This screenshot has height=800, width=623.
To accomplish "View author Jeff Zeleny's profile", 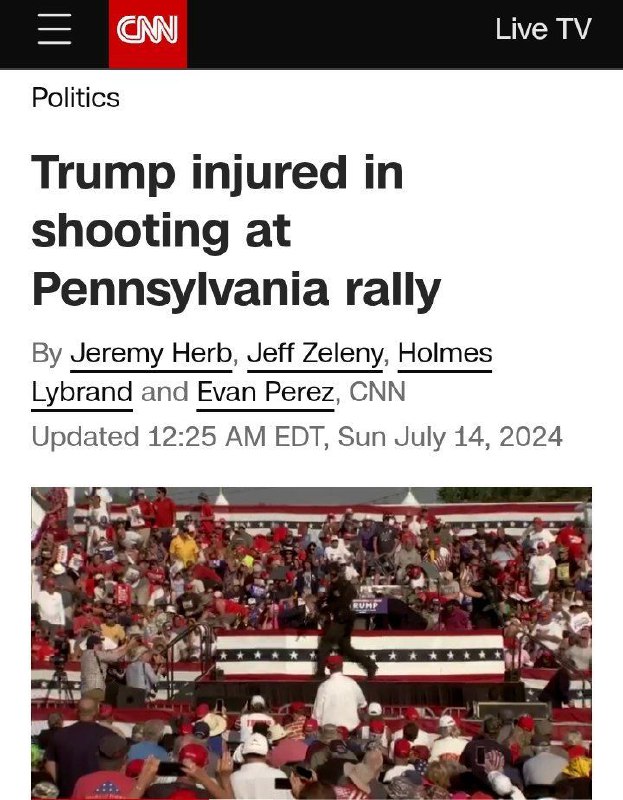I will [x=314, y=354].
